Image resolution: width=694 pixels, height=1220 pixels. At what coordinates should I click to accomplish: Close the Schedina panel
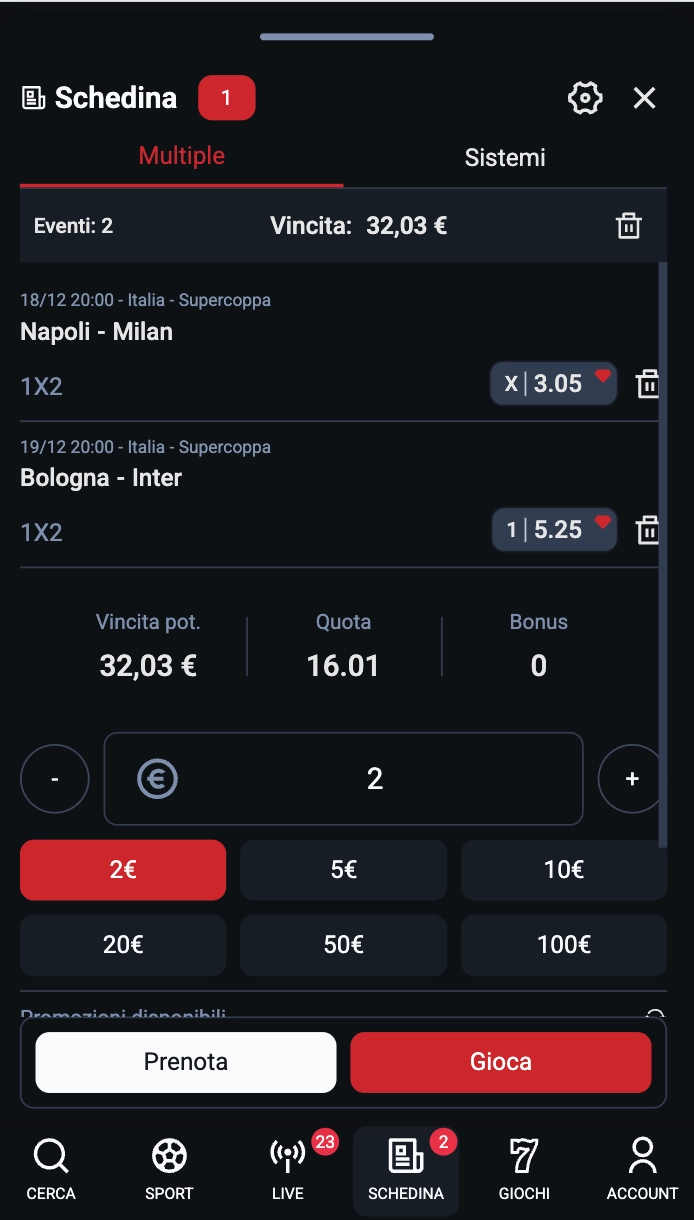click(x=644, y=98)
